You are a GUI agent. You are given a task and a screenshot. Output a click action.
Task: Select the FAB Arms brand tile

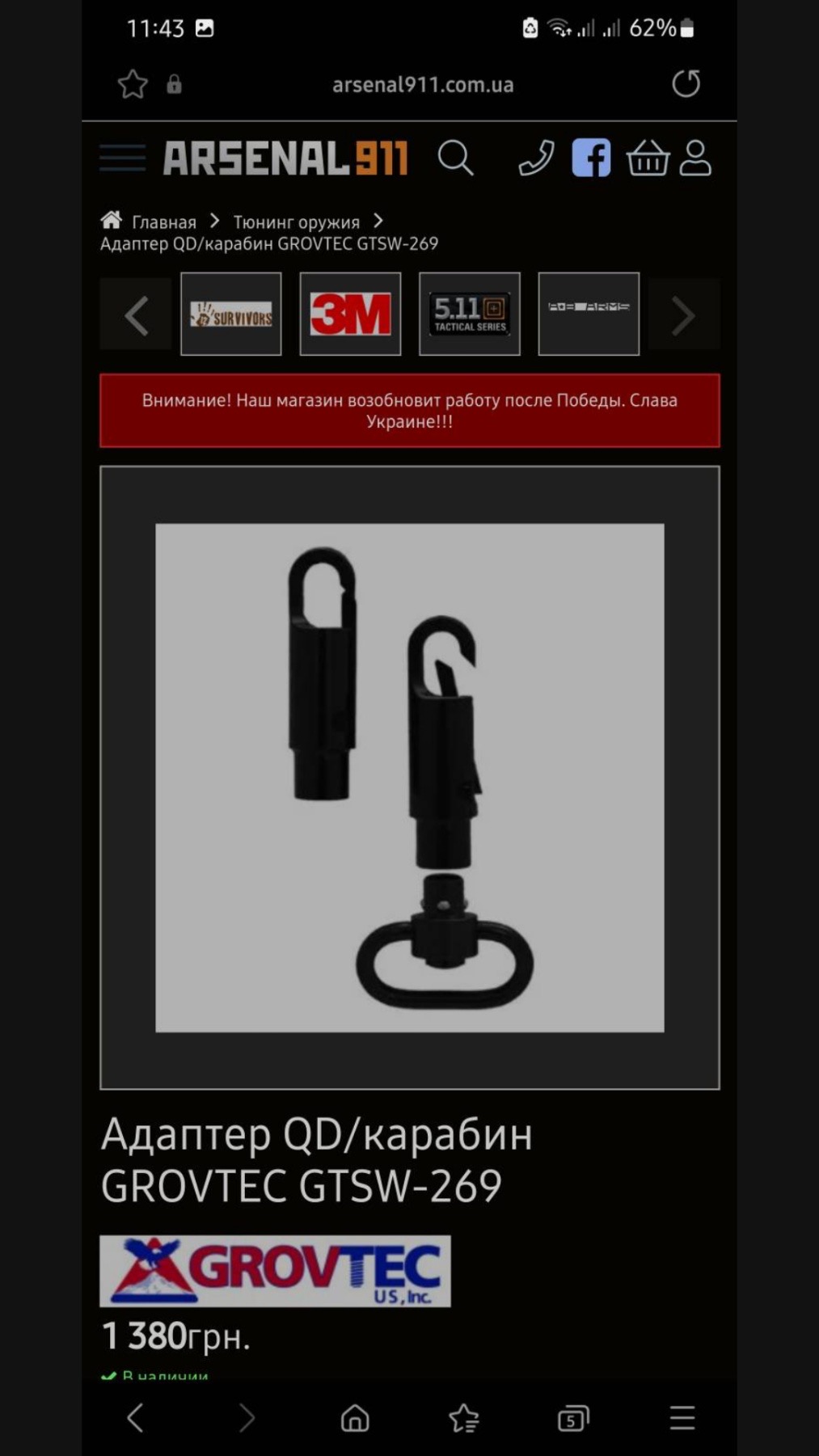click(x=589, y=314)
